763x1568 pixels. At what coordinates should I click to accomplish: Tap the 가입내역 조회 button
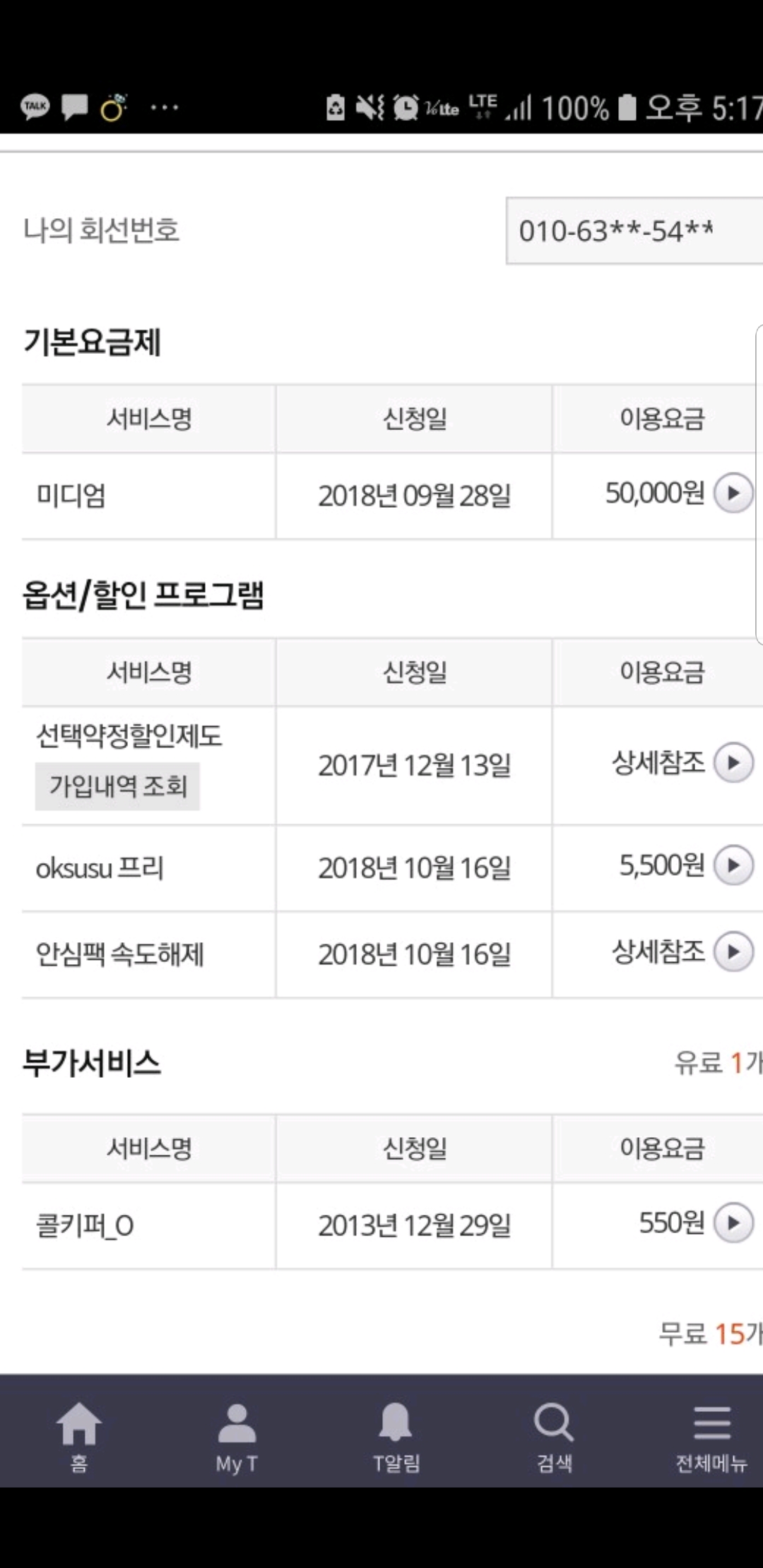(117, 786)
